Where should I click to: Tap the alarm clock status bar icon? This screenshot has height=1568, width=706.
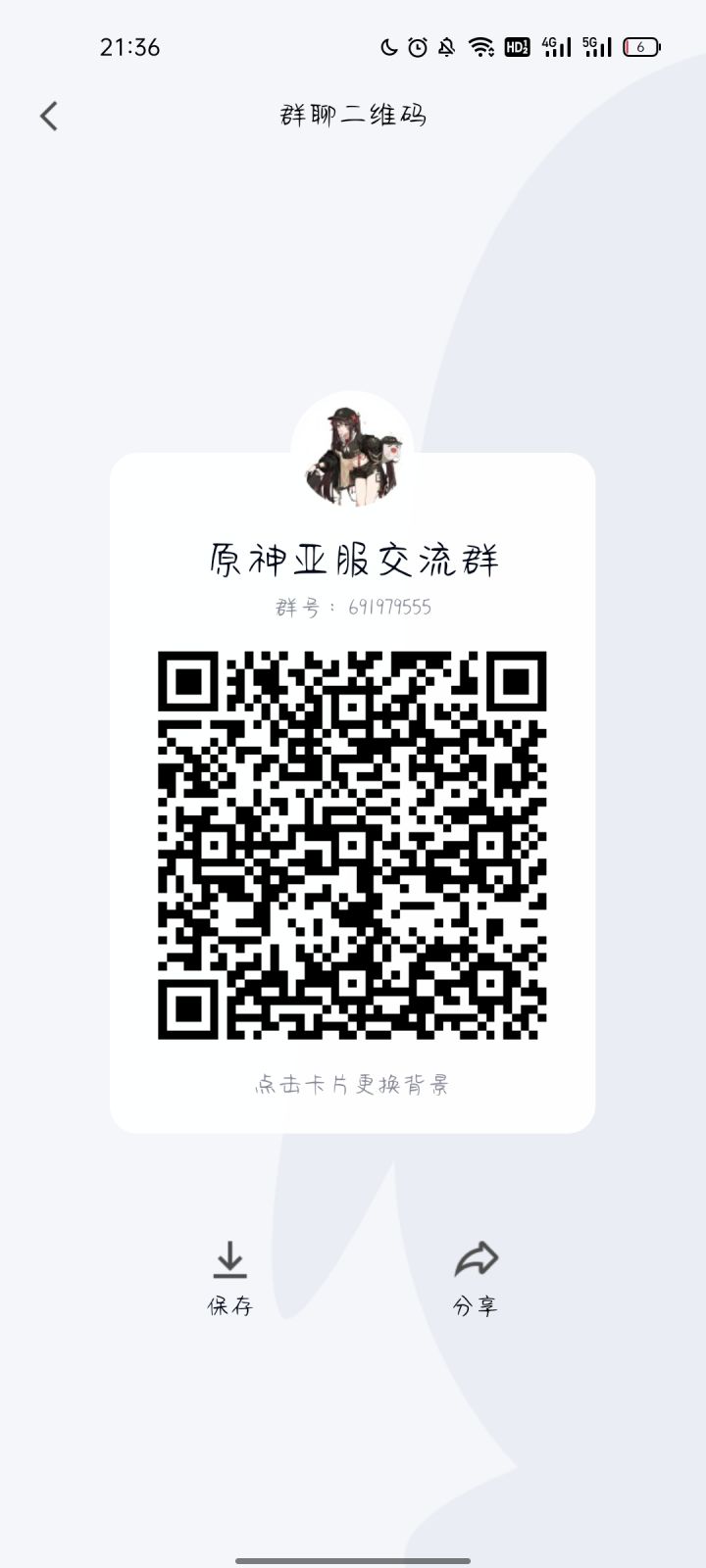tap(416, 46)
